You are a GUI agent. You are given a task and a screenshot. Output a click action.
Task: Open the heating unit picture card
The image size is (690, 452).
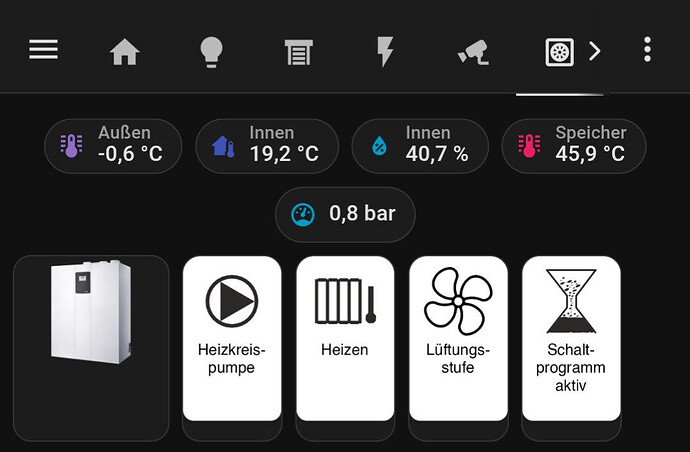[x=91, y=347]
